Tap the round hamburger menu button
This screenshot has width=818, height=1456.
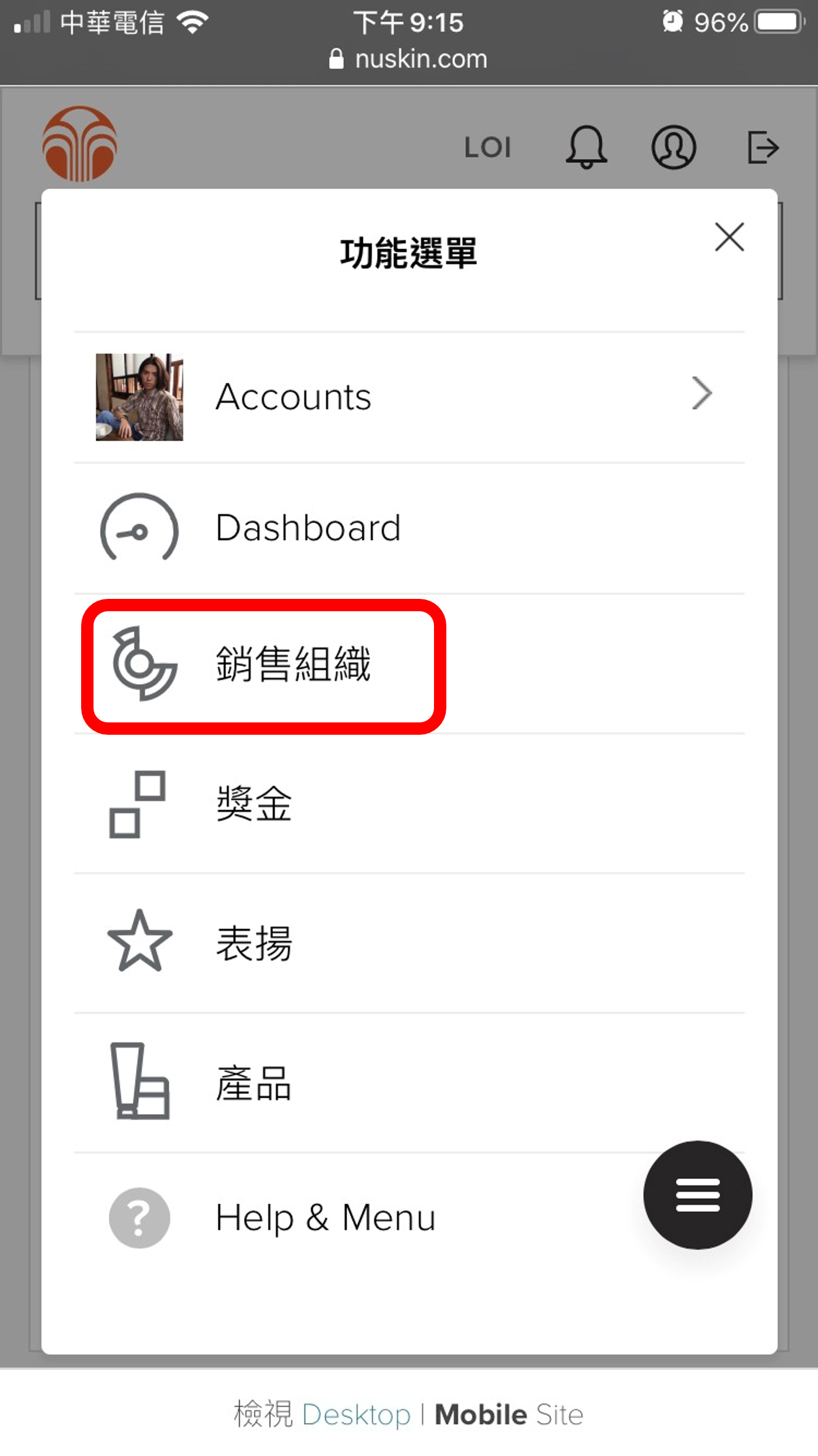(697, 1195)
